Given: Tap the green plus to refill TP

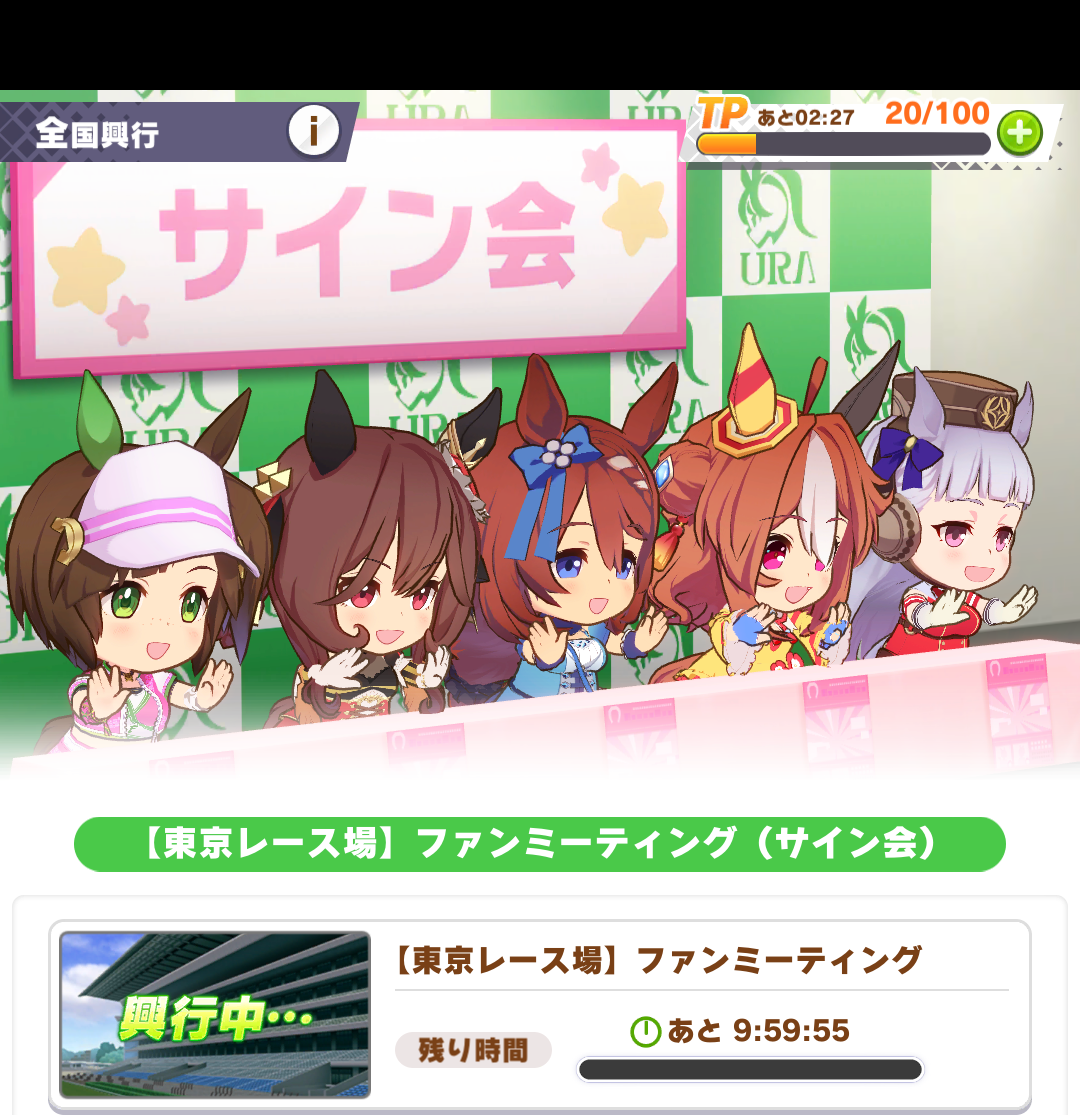Looking at the screenshot, I should click(1019, 133).
